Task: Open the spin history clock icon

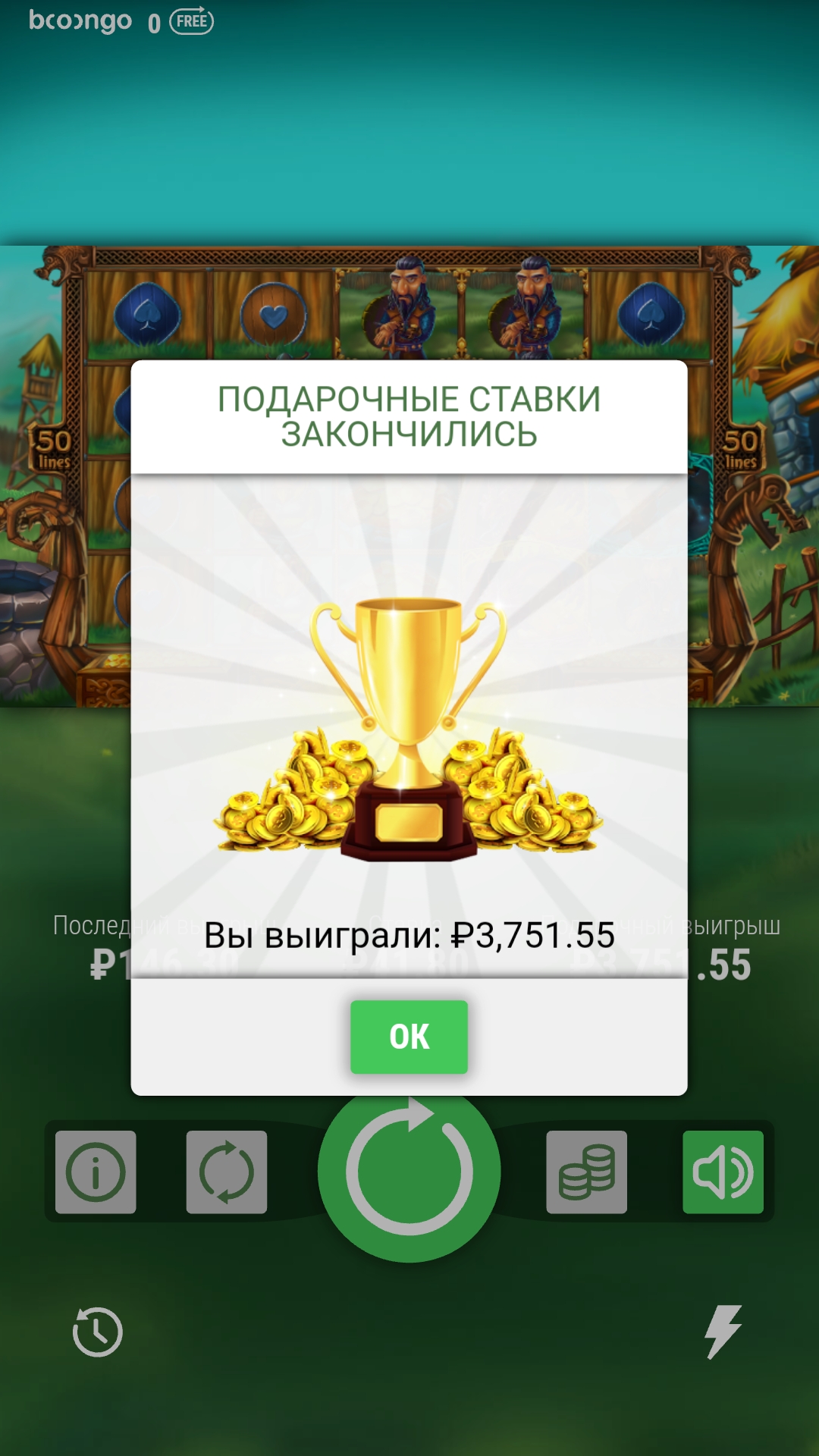Action: 97,1332
